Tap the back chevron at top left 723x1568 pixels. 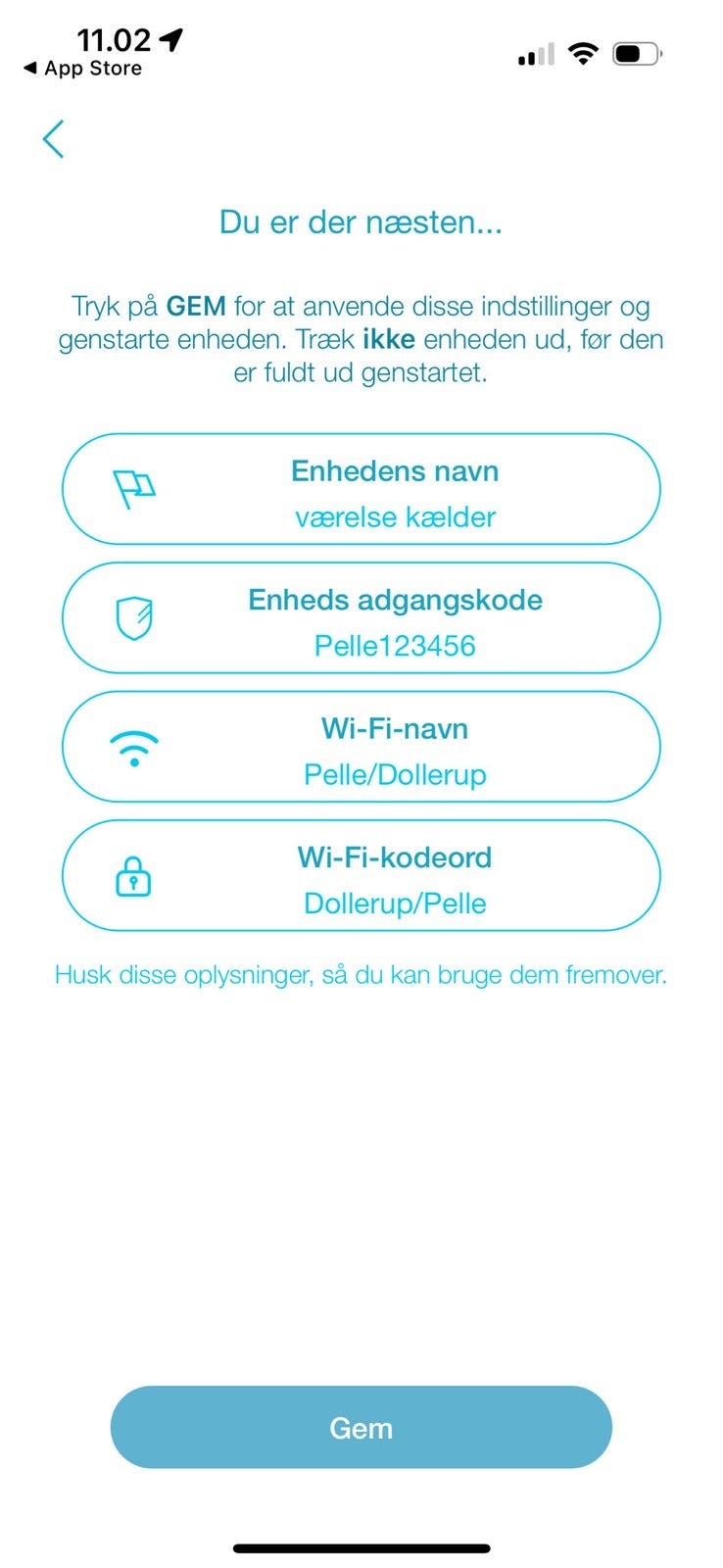coord(54,139)
